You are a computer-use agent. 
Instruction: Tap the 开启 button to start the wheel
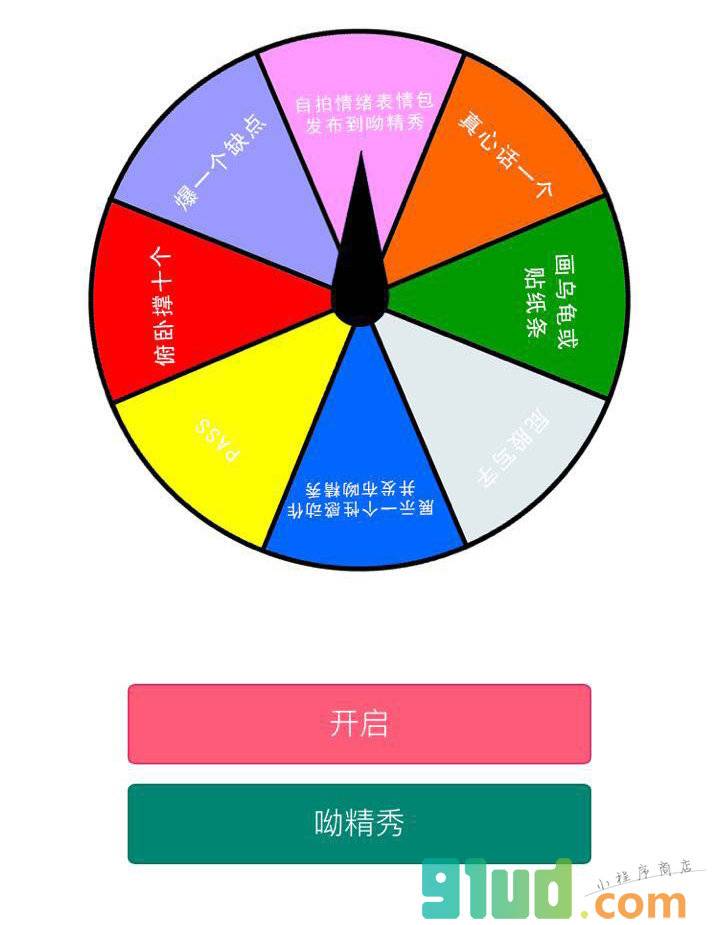[359, 723]
